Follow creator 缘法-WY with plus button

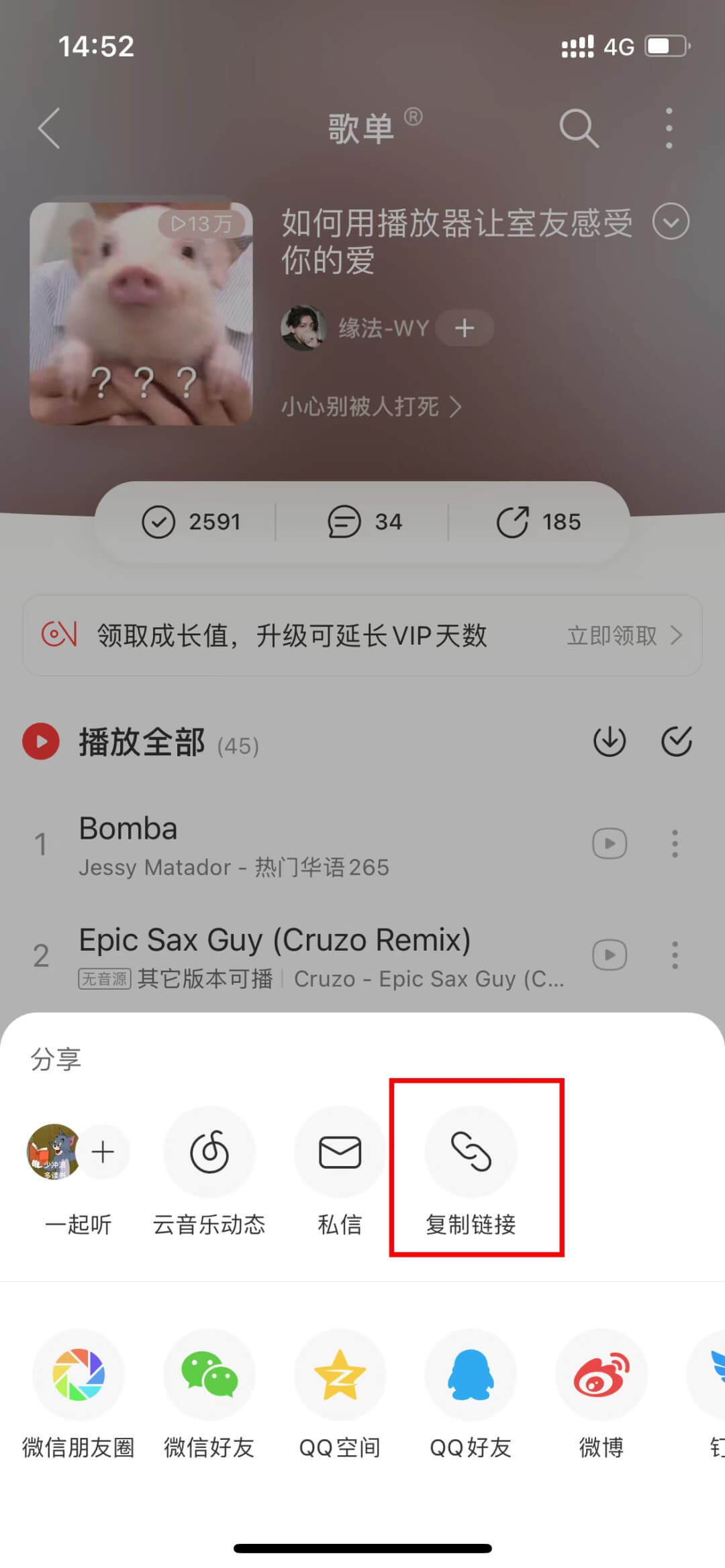pyautogui.click(x=465, y=328)
